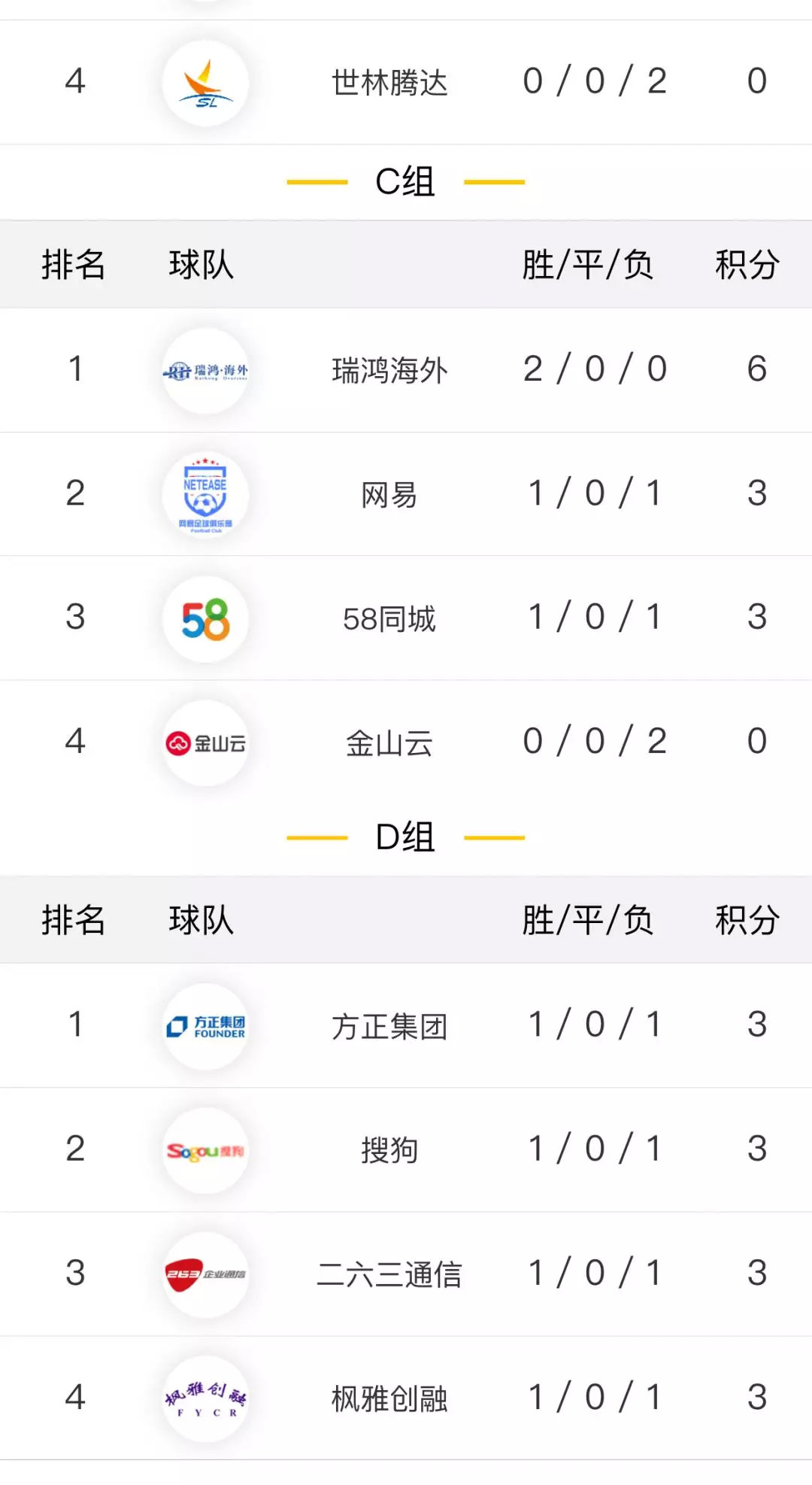The height and width of the screenshot is (1485, 812).
Task: Click the NETEASE football club badge
Action: tap(206, 493)
